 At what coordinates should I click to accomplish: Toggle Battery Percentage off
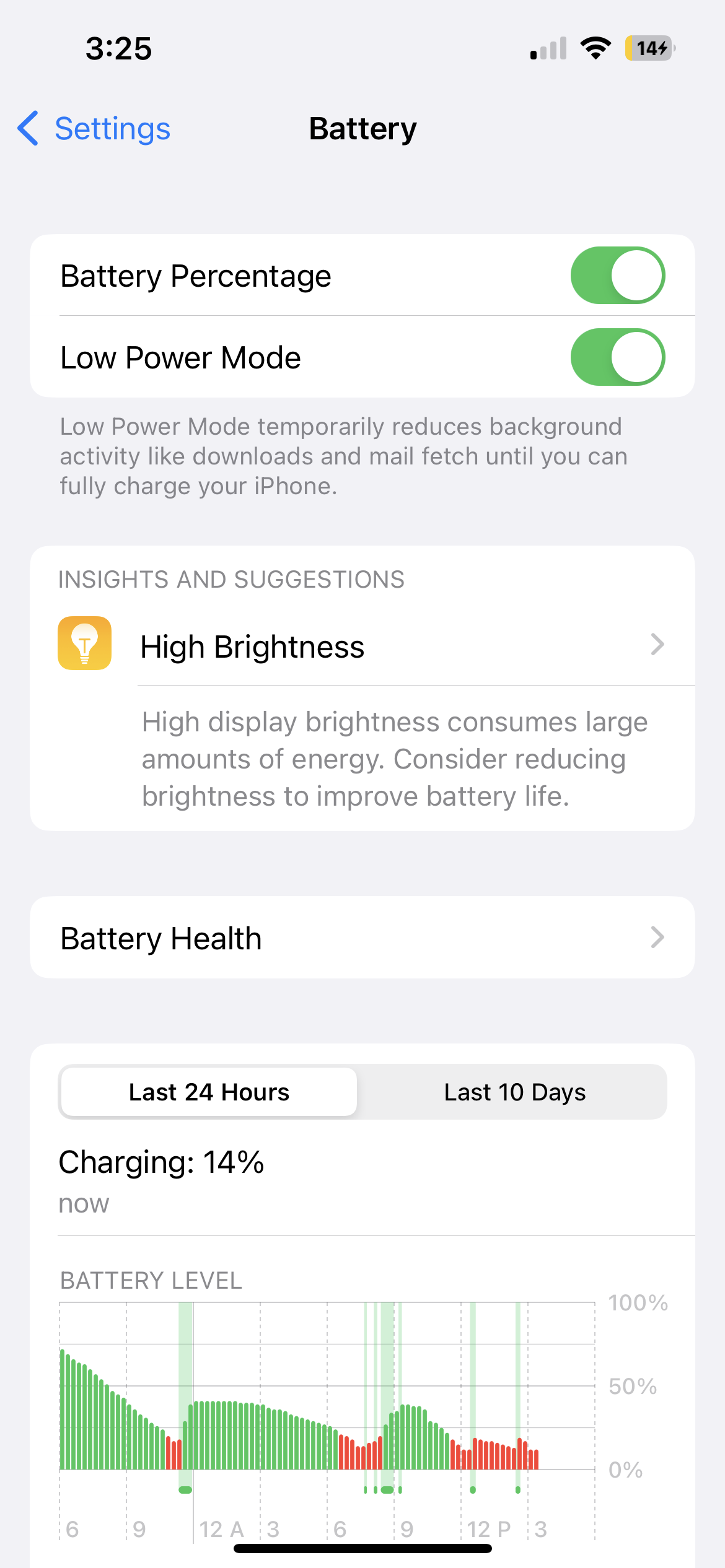[x=617, y=276]
